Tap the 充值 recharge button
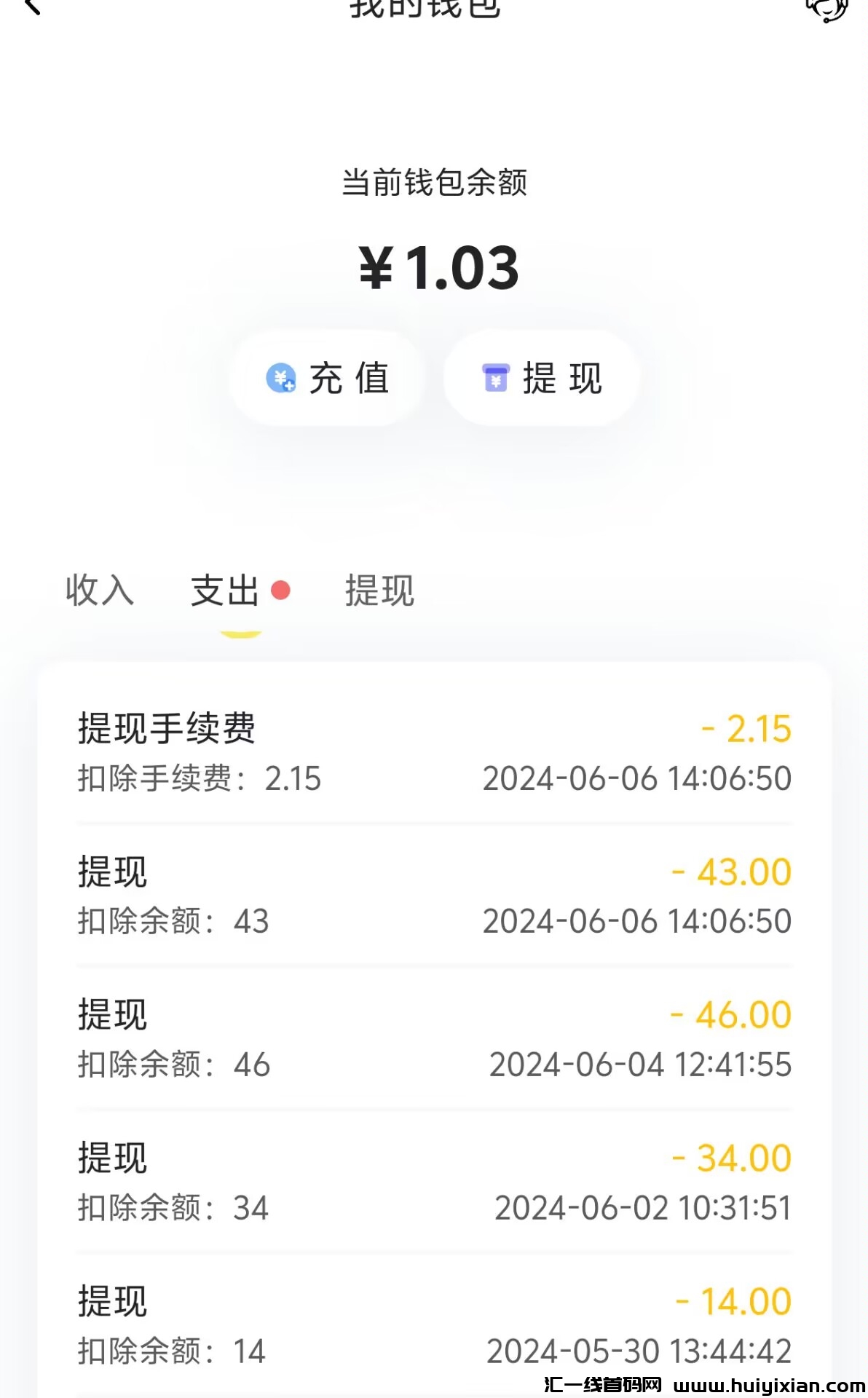 327,379
